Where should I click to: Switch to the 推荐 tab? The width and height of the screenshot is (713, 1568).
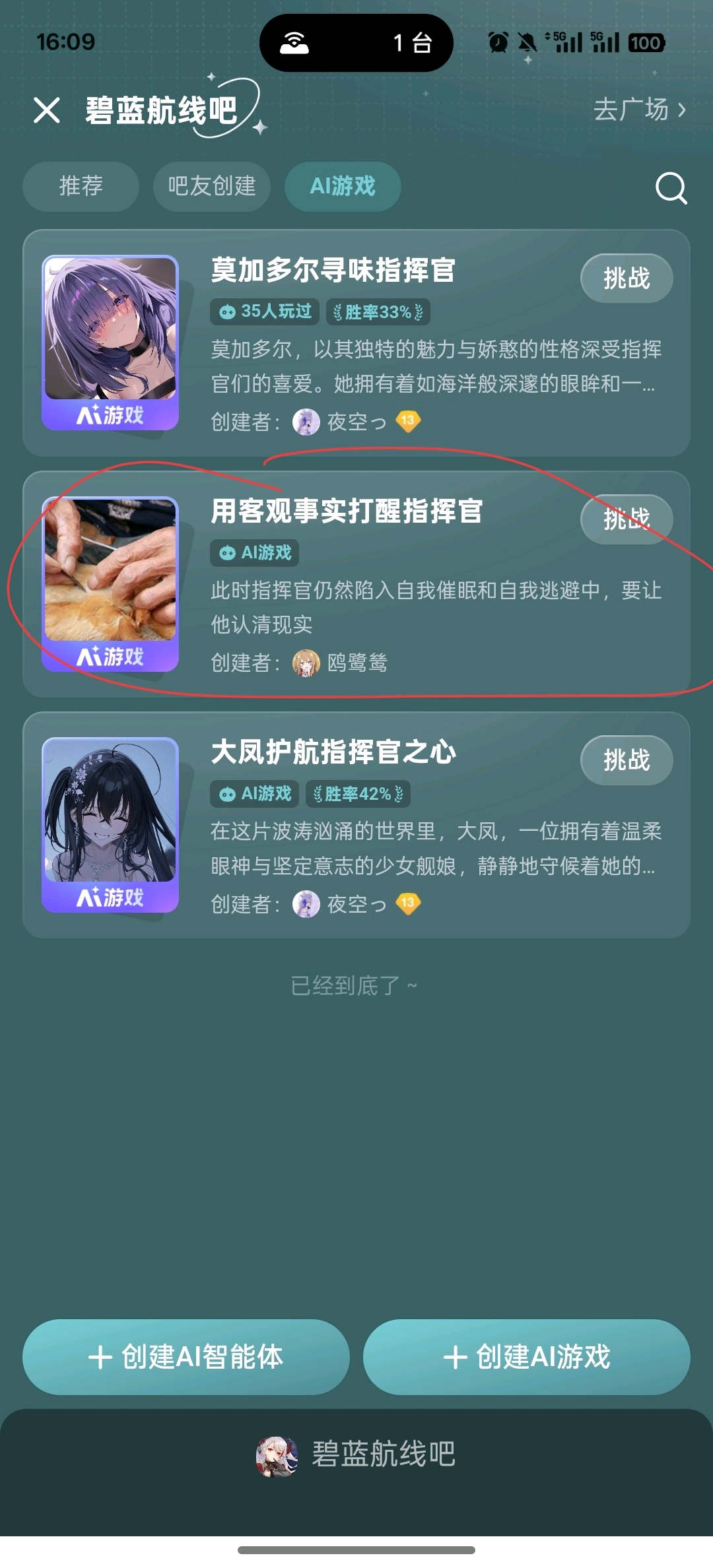81,187
